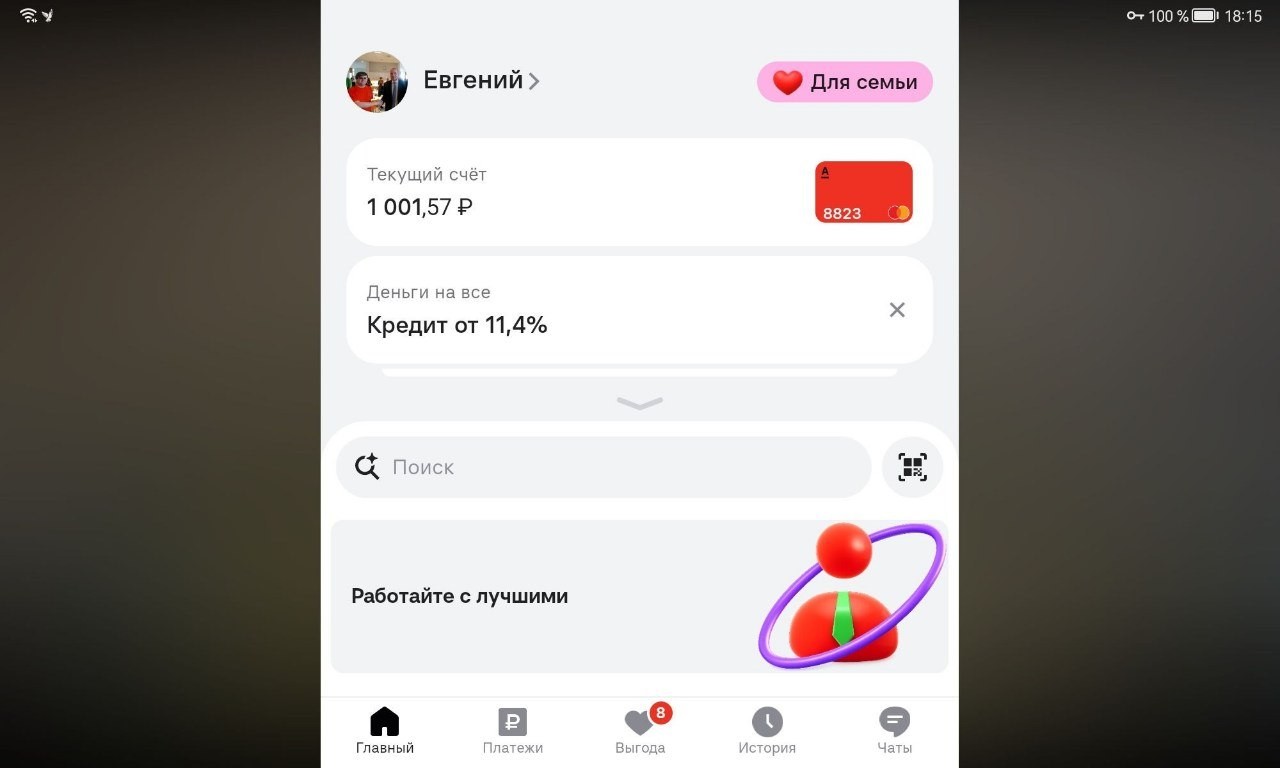Tap the profile avatar photo
This screenshot has width=1280, height=768.
tap(377, 82)
